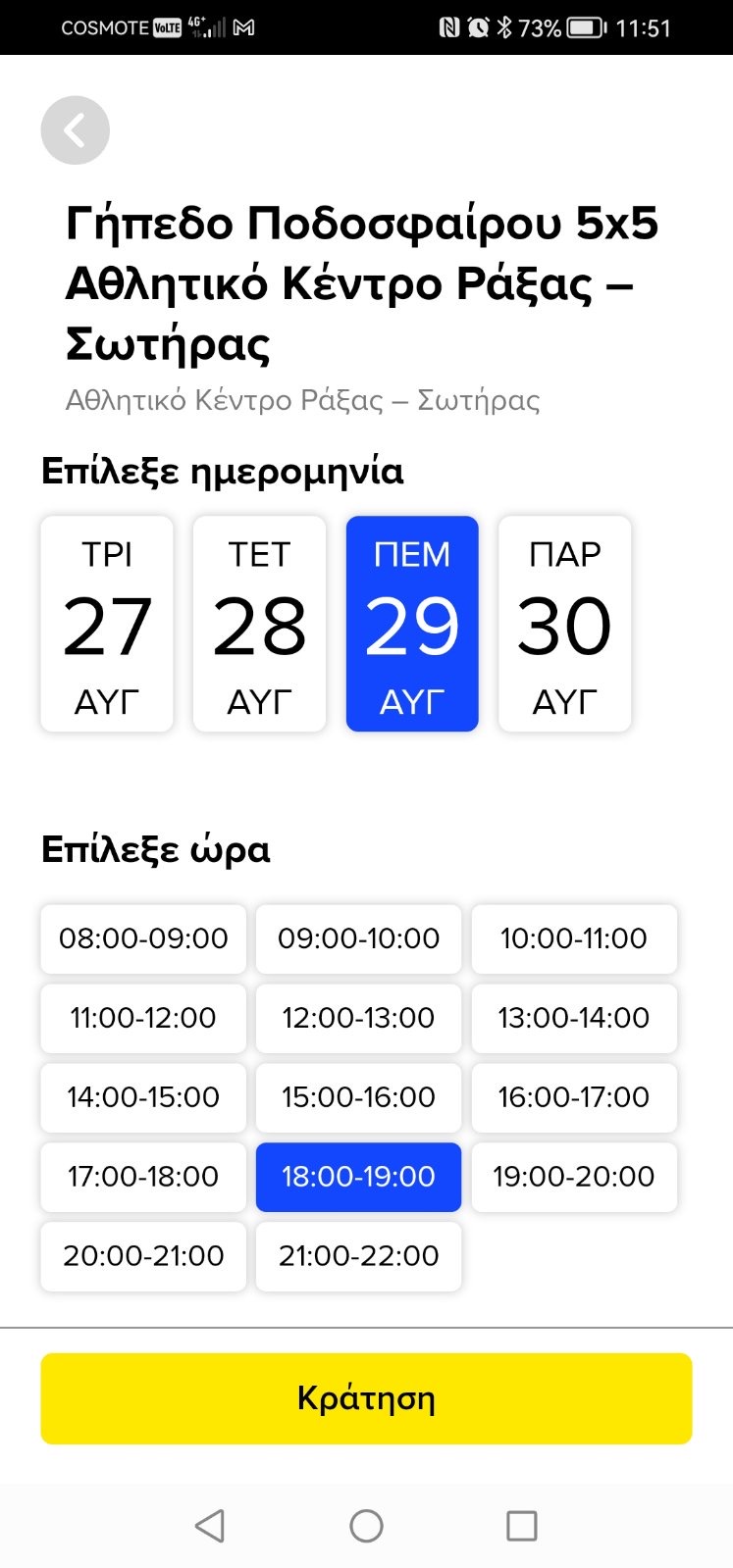
Task: Choose Wednesday 28 August date
Action: point(260,625)
